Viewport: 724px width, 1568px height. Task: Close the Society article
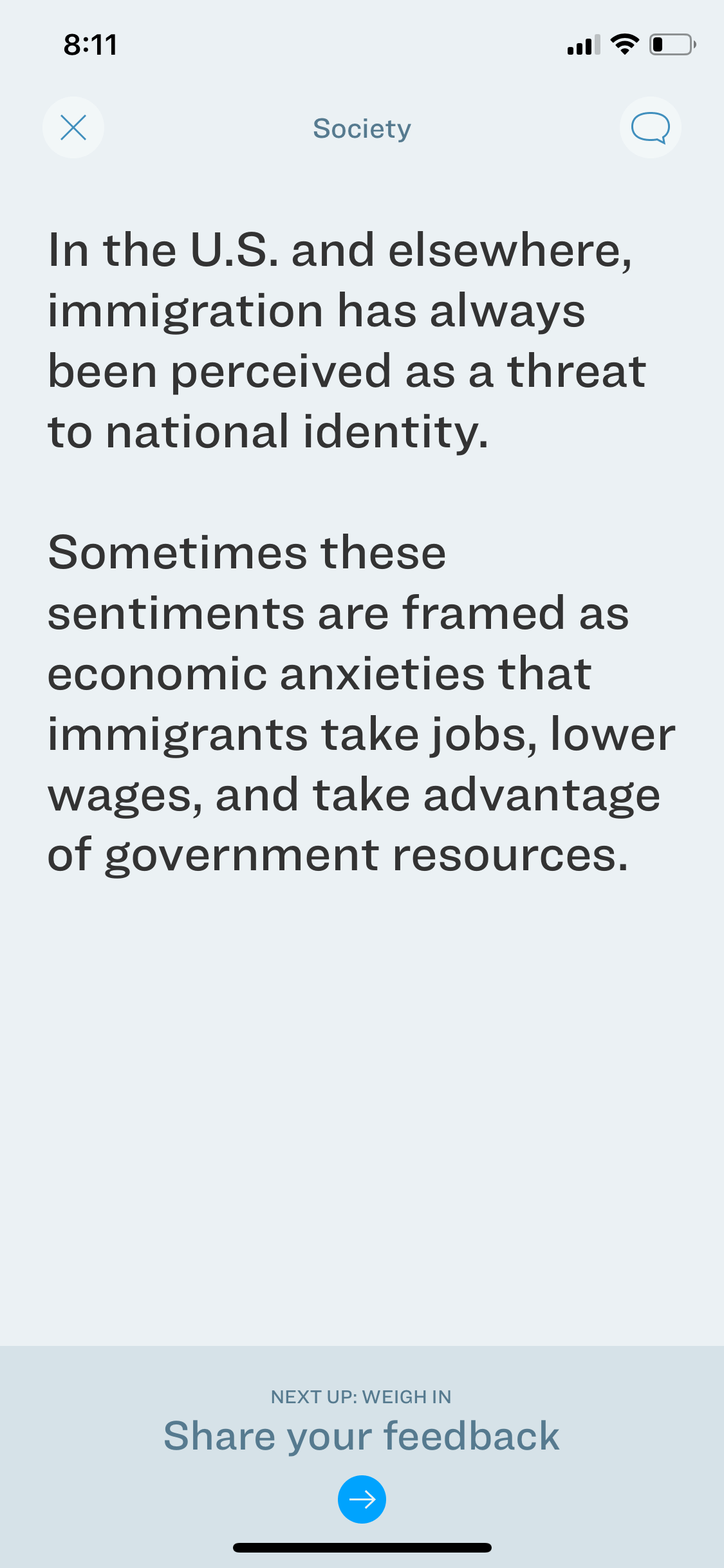(x=73, y=127)
